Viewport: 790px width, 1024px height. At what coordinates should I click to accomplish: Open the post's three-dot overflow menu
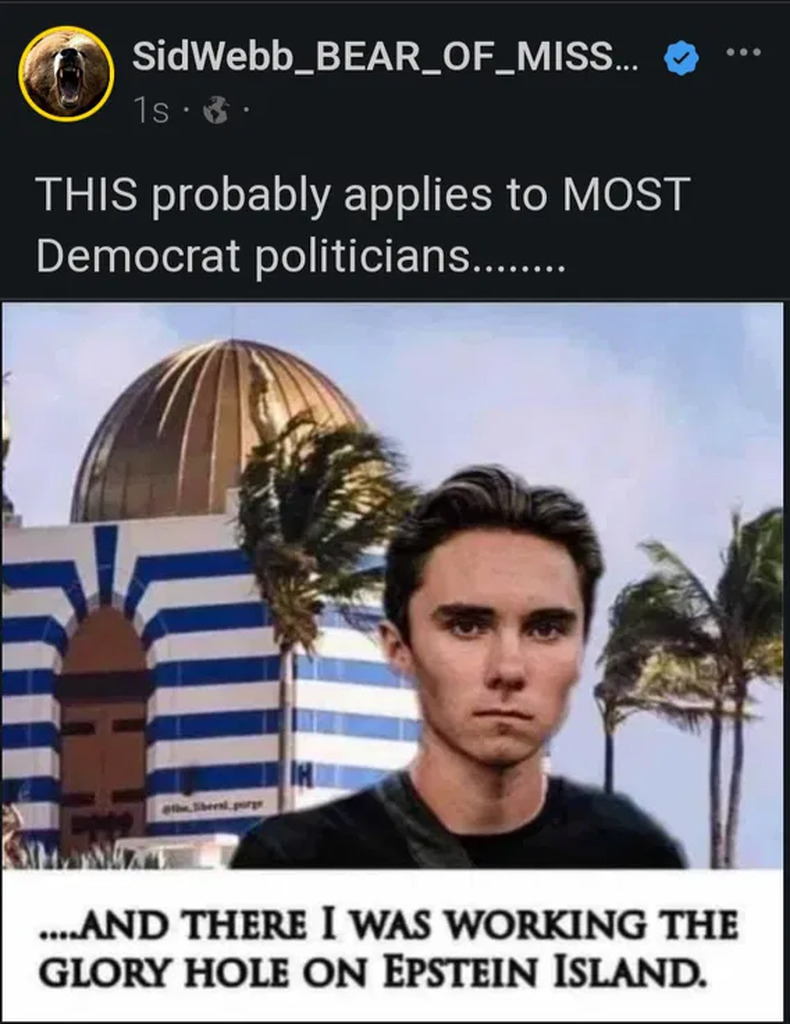745,53
